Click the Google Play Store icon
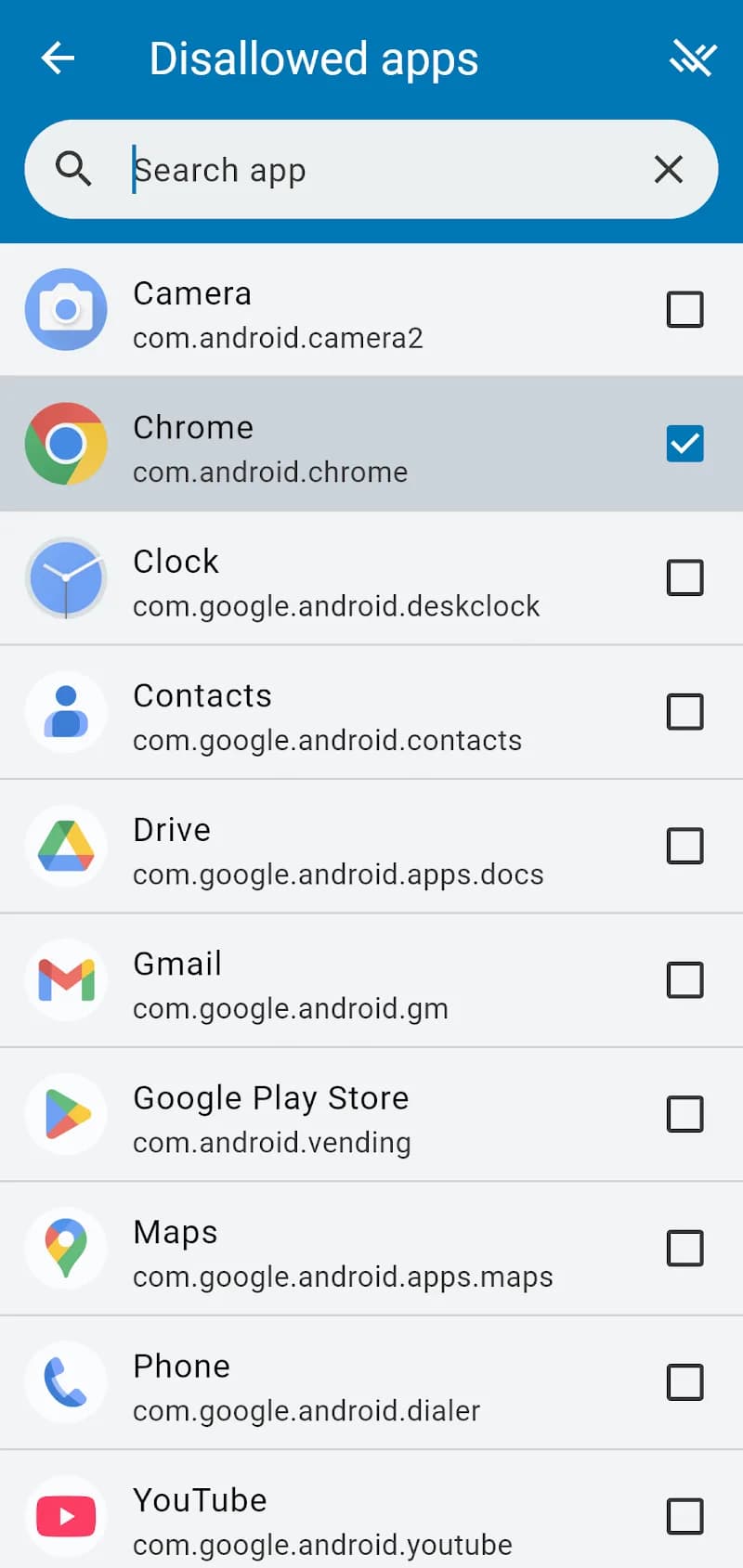Screen dimensions: 743x1568 [66, 1114]
